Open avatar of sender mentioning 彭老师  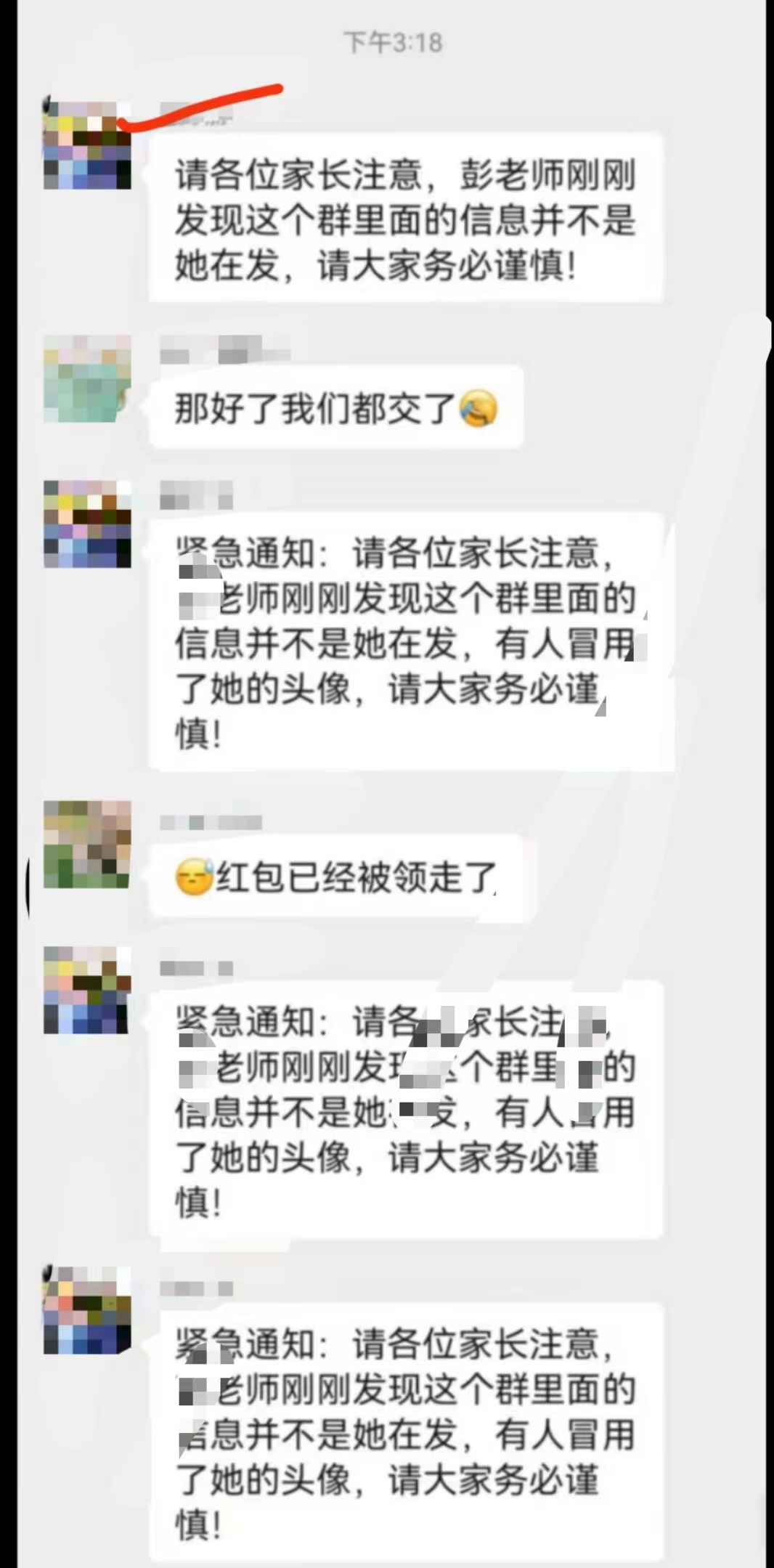point(87,146)
